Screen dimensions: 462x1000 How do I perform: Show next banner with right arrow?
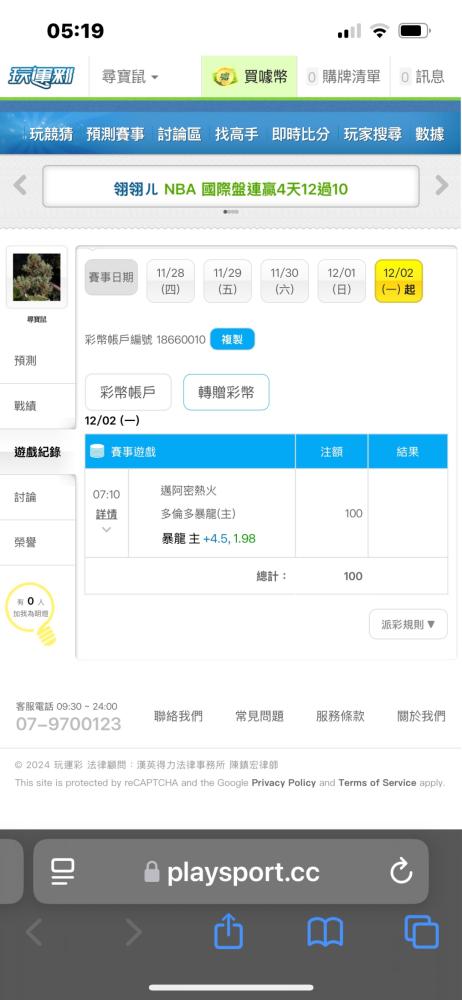click(442, 186)
